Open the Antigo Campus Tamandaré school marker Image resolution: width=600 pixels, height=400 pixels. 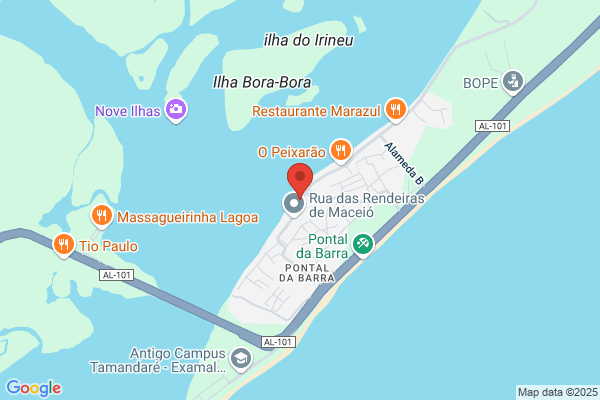click(241, 359)
